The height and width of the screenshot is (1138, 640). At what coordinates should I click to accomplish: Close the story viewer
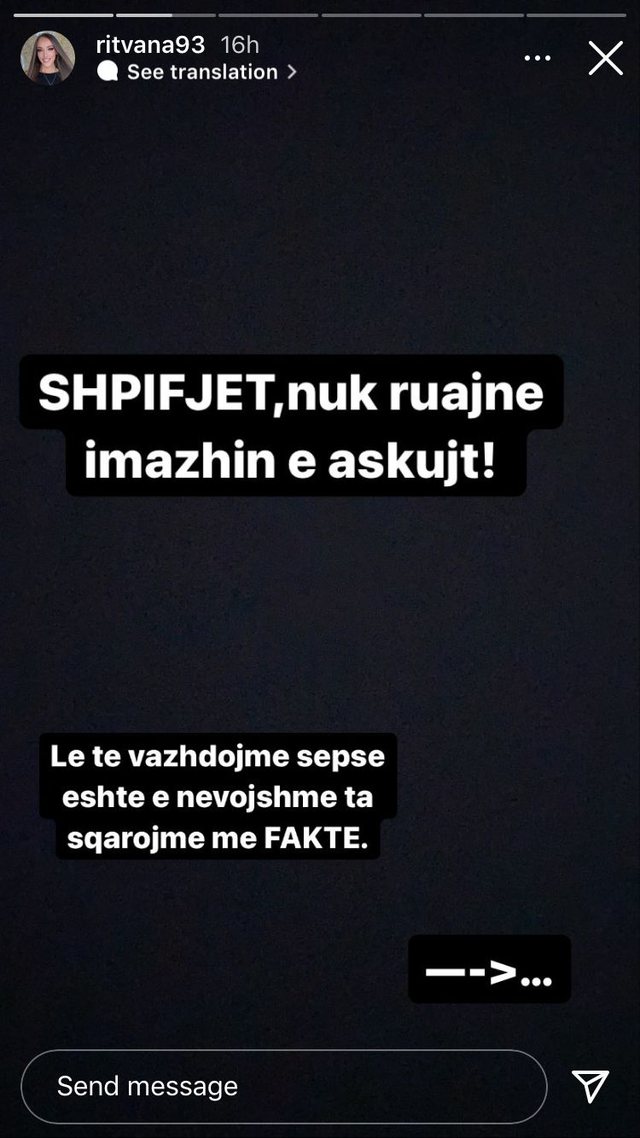pos(605,58)
